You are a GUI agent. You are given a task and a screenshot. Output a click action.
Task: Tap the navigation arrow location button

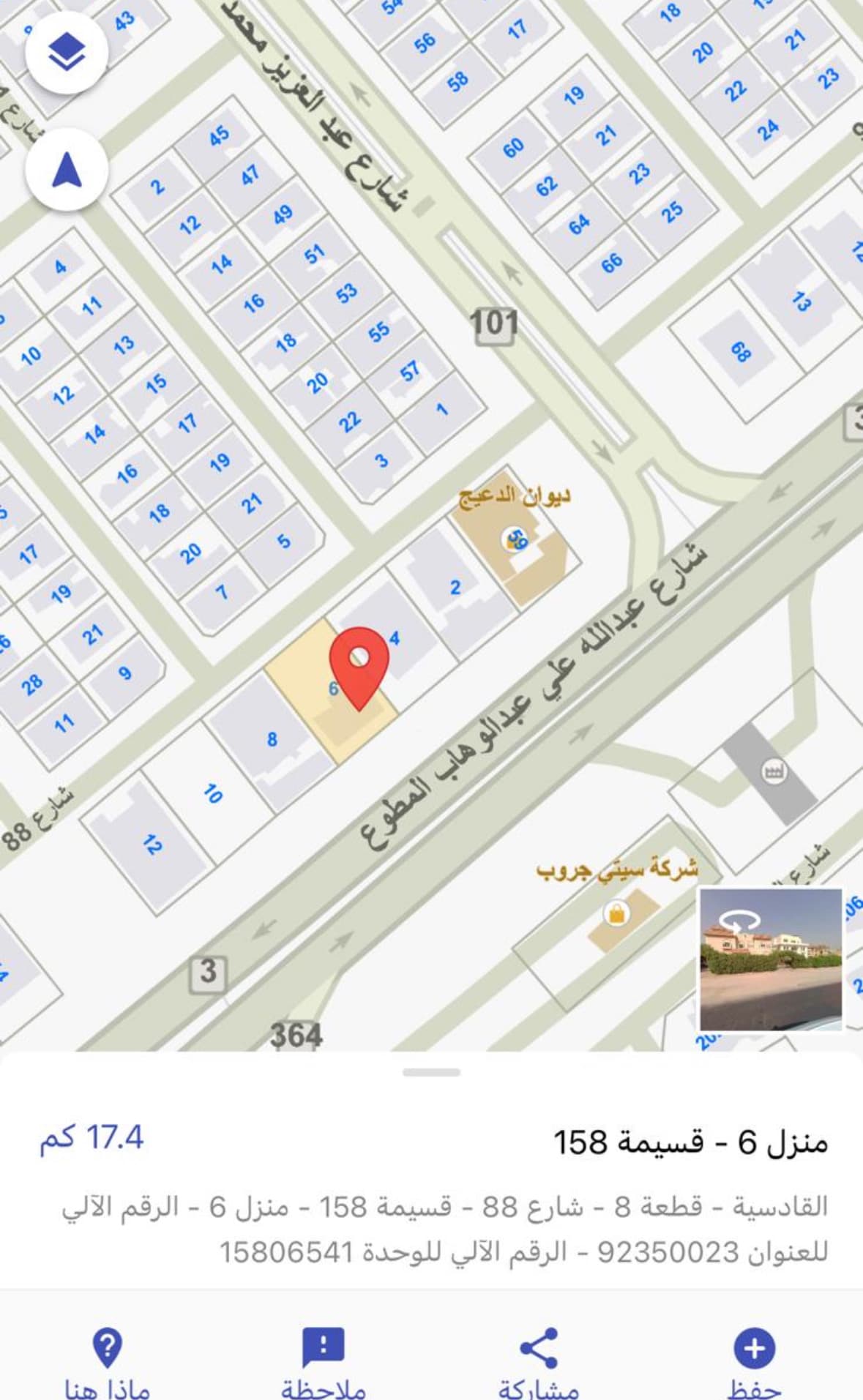67,169
